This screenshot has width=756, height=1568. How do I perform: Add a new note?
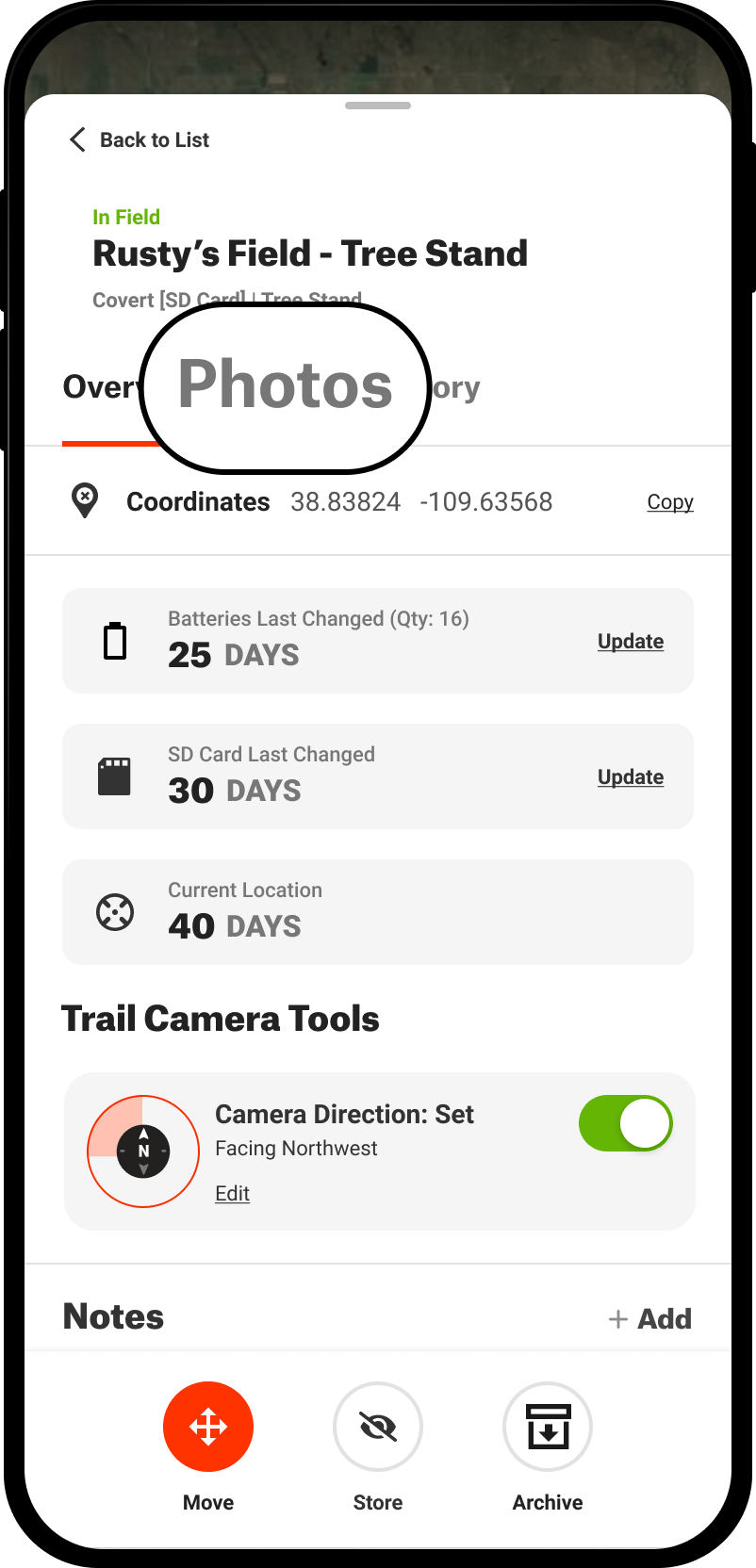(649, 1318)
